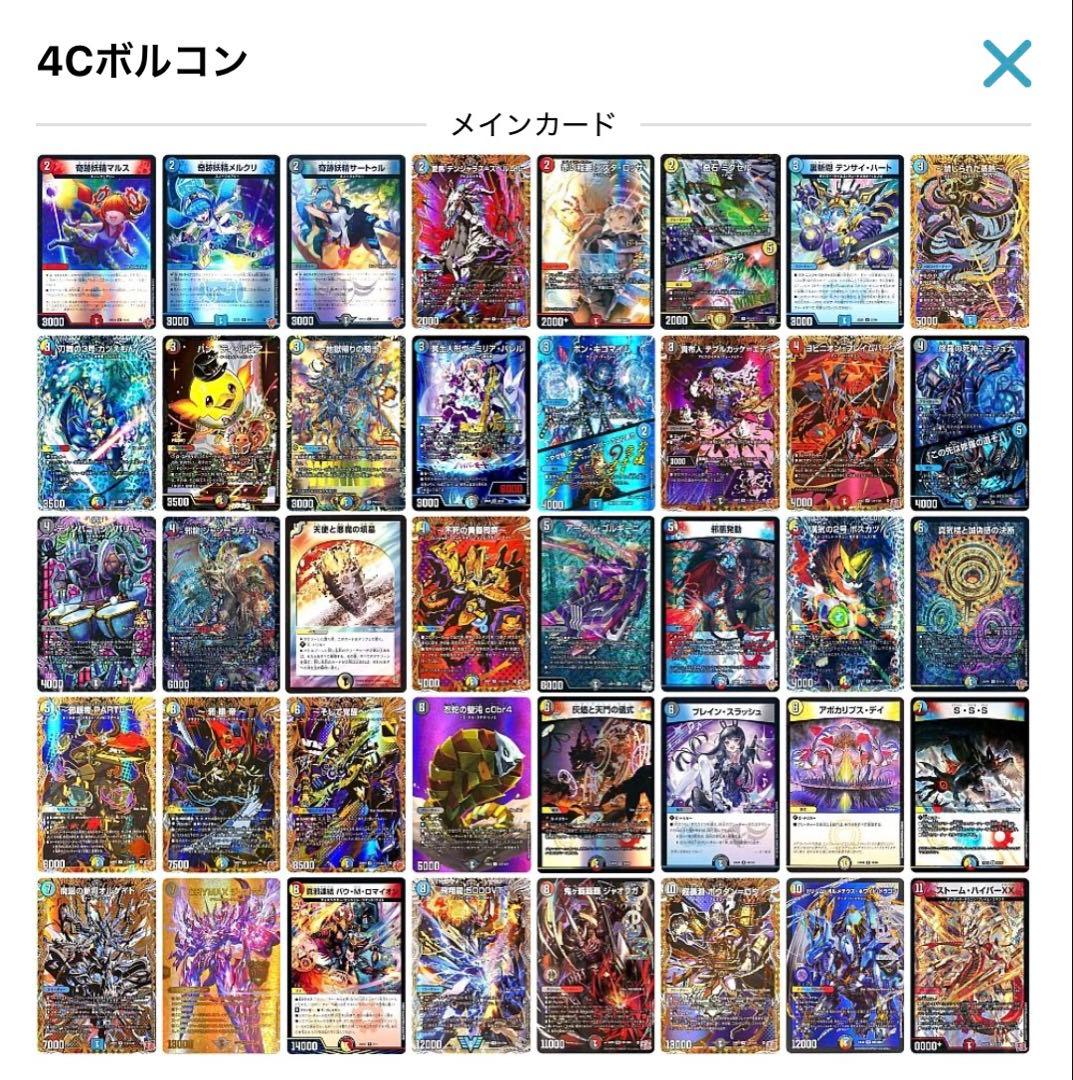Screen dimensions: 1073x1080
Task: View the 真気楼と誠偽感の決断 card
Action: click(968, 604)
